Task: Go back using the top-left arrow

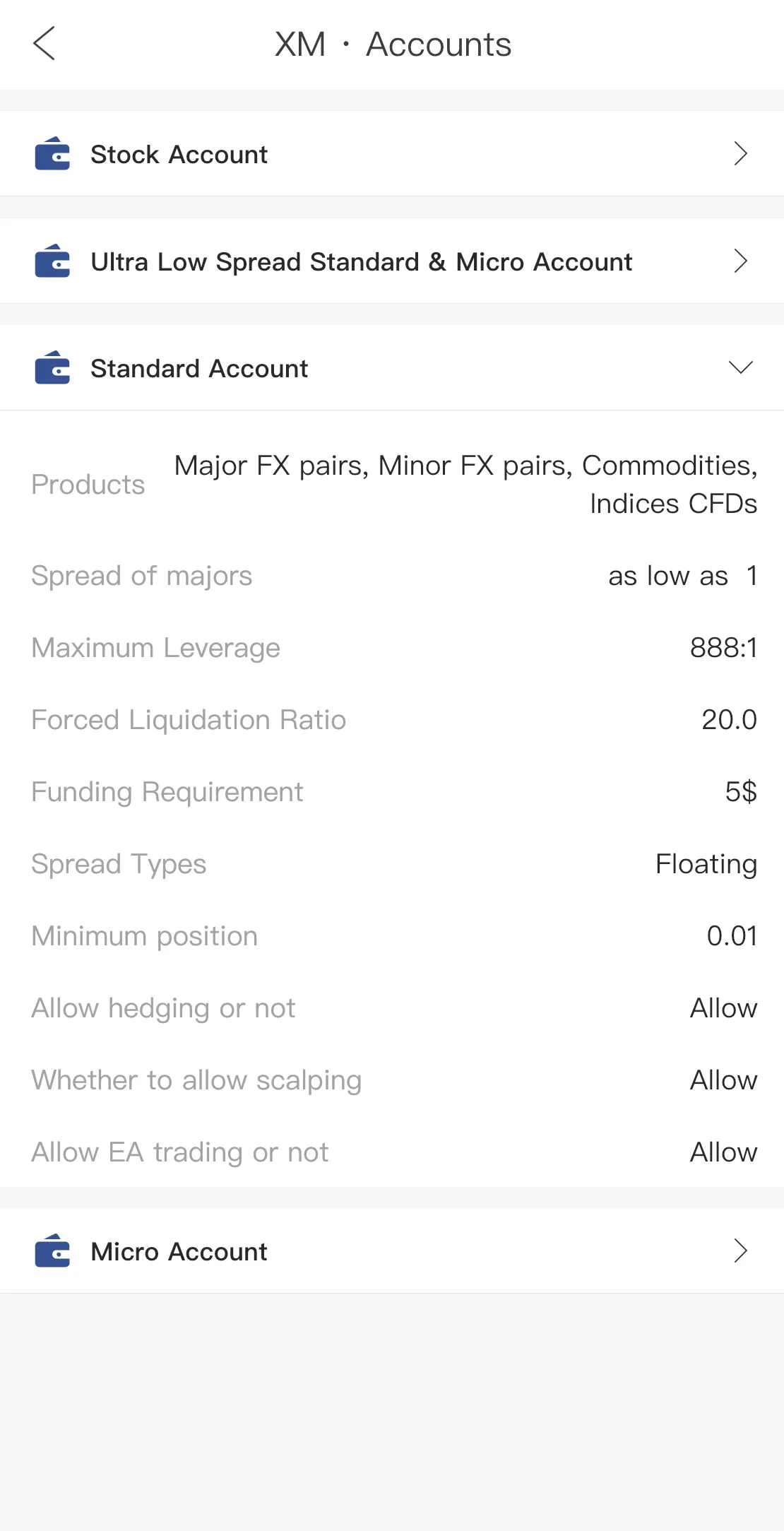Action: 44,44
